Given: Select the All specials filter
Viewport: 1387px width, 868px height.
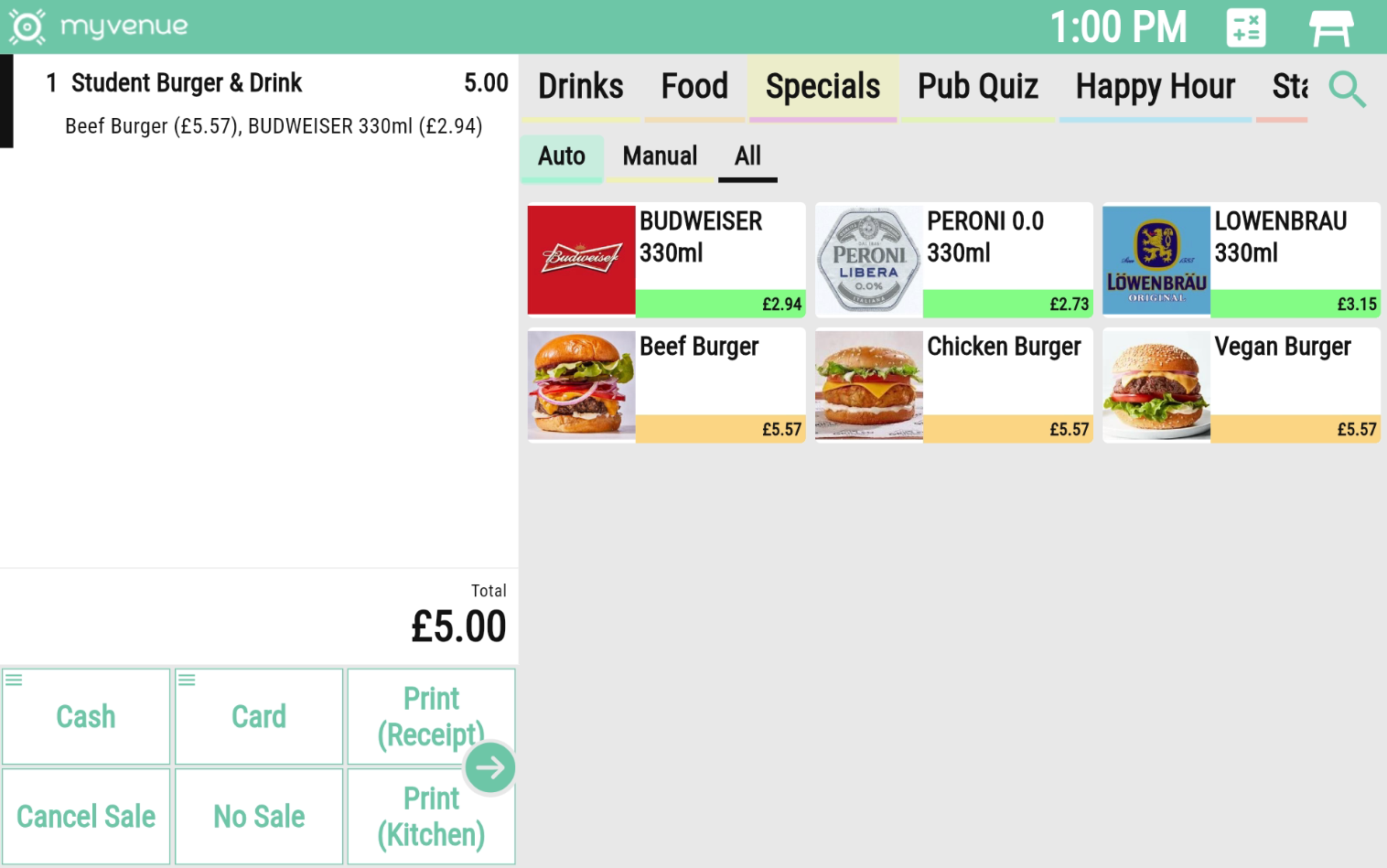Looking at the screenshot, I should (747, 156).
